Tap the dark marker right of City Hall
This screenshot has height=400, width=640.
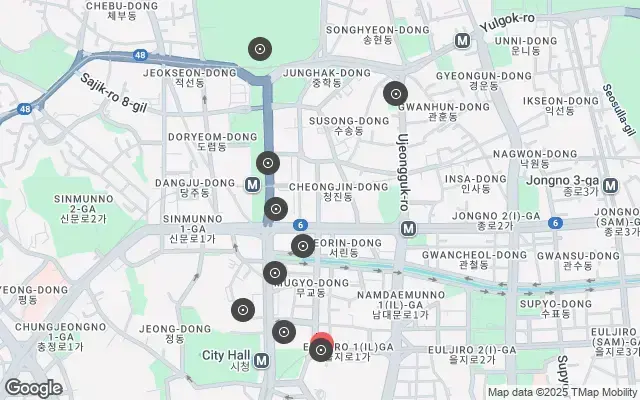(x=284, y=332)
